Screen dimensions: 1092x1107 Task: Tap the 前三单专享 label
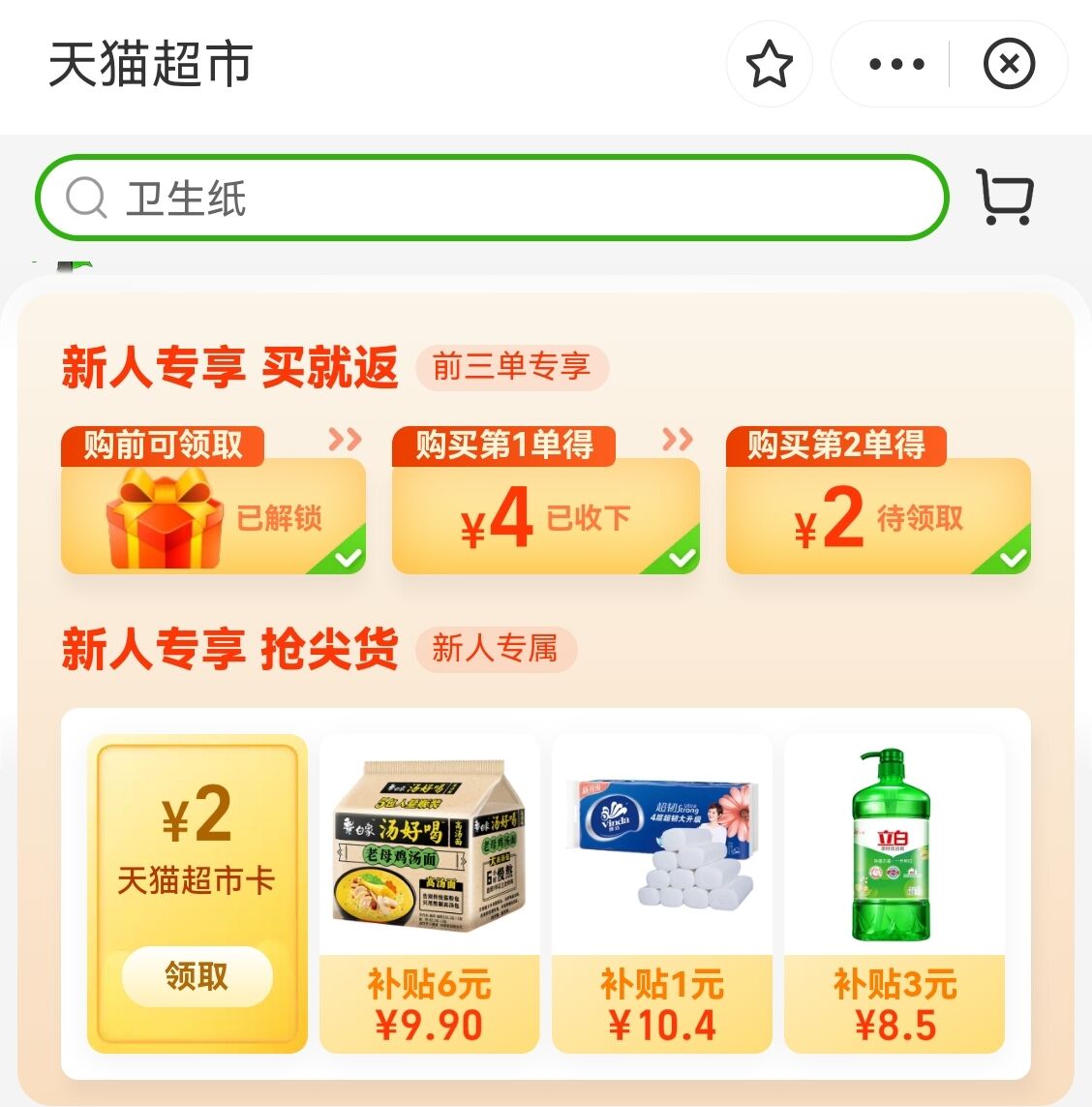512,368
